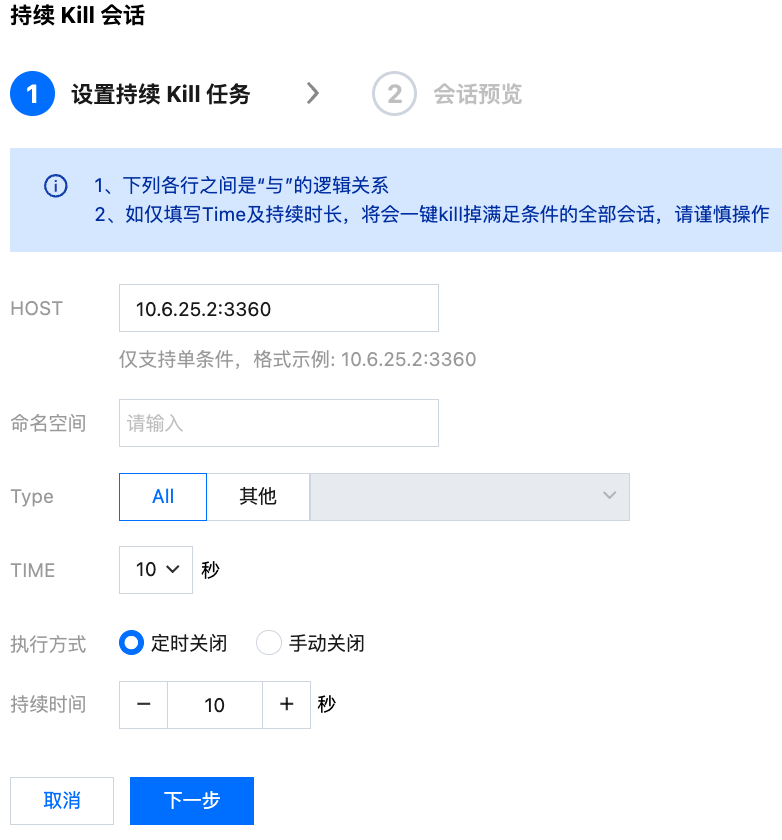Choose 定时关闭 execution mode
The width and height of the screenshot is (782, 840).
pos(132,644)
